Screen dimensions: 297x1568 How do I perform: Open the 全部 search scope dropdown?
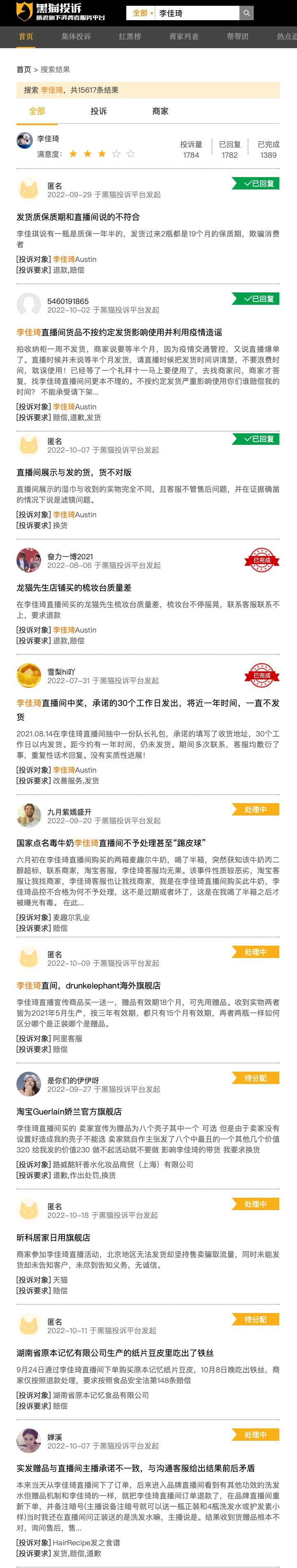coord(142,13)
